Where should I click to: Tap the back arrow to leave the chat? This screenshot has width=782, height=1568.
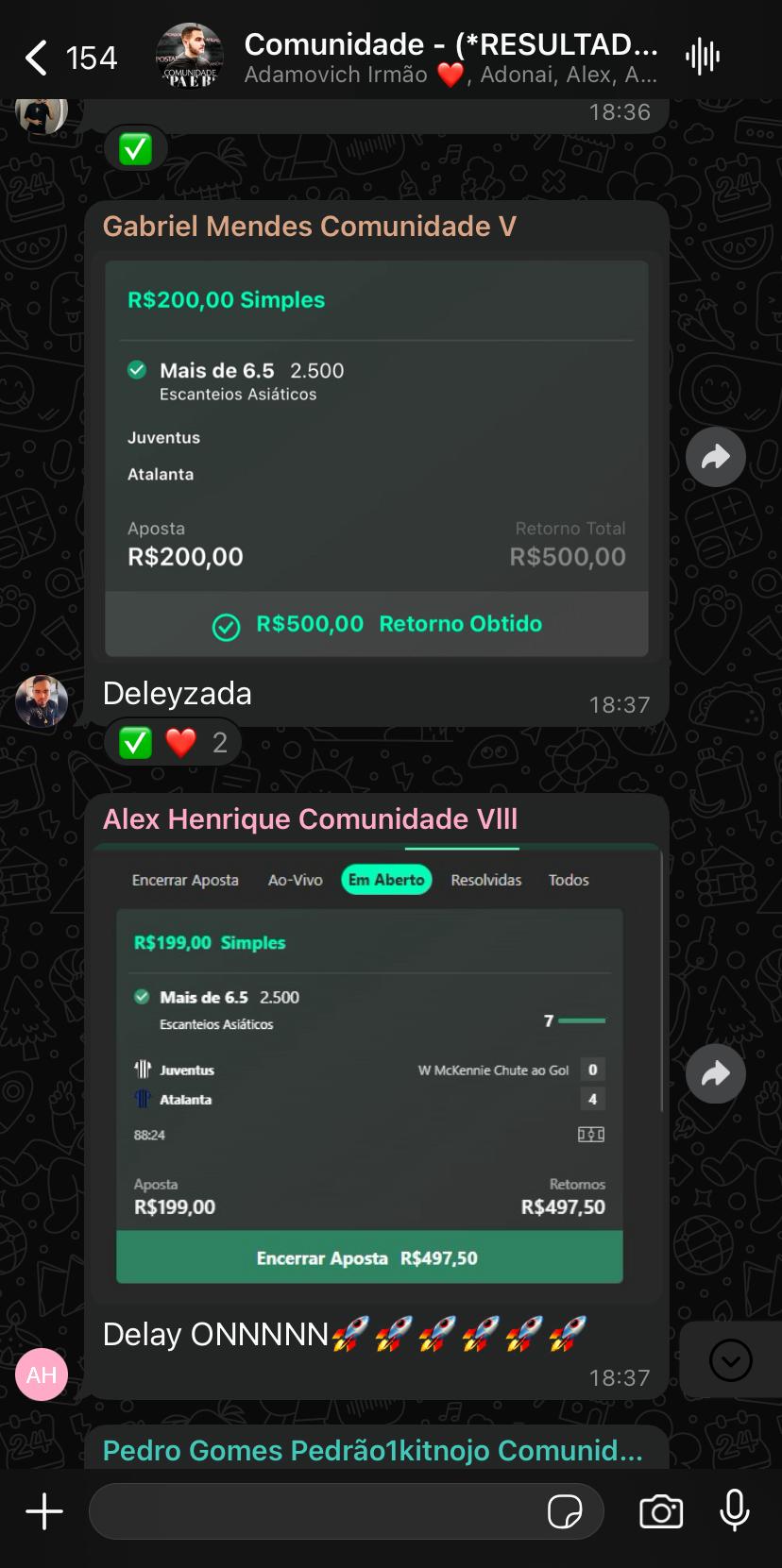pyautogui.click(x=35, y=57)
